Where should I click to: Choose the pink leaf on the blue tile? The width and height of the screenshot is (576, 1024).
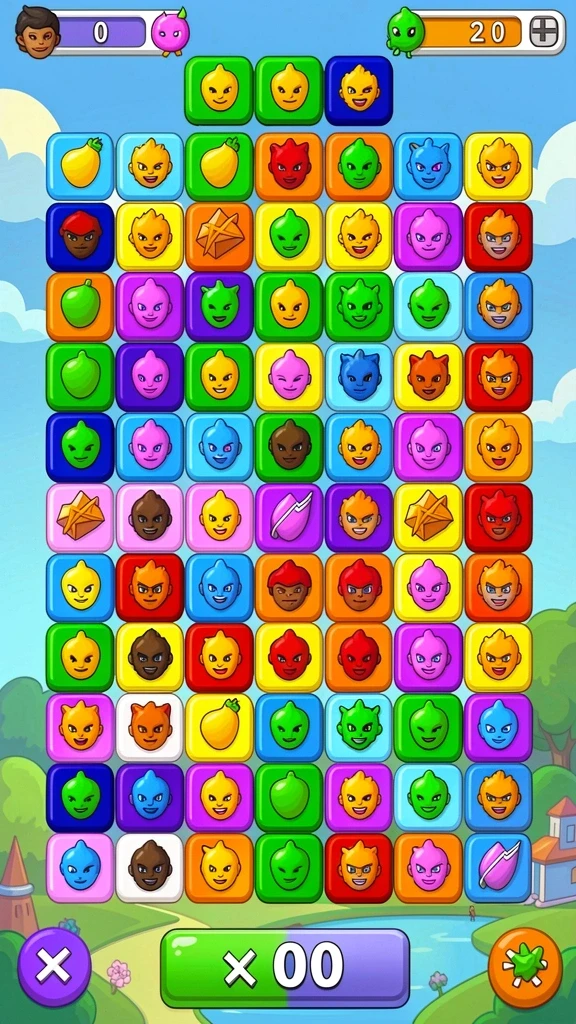tap(498, 867)
